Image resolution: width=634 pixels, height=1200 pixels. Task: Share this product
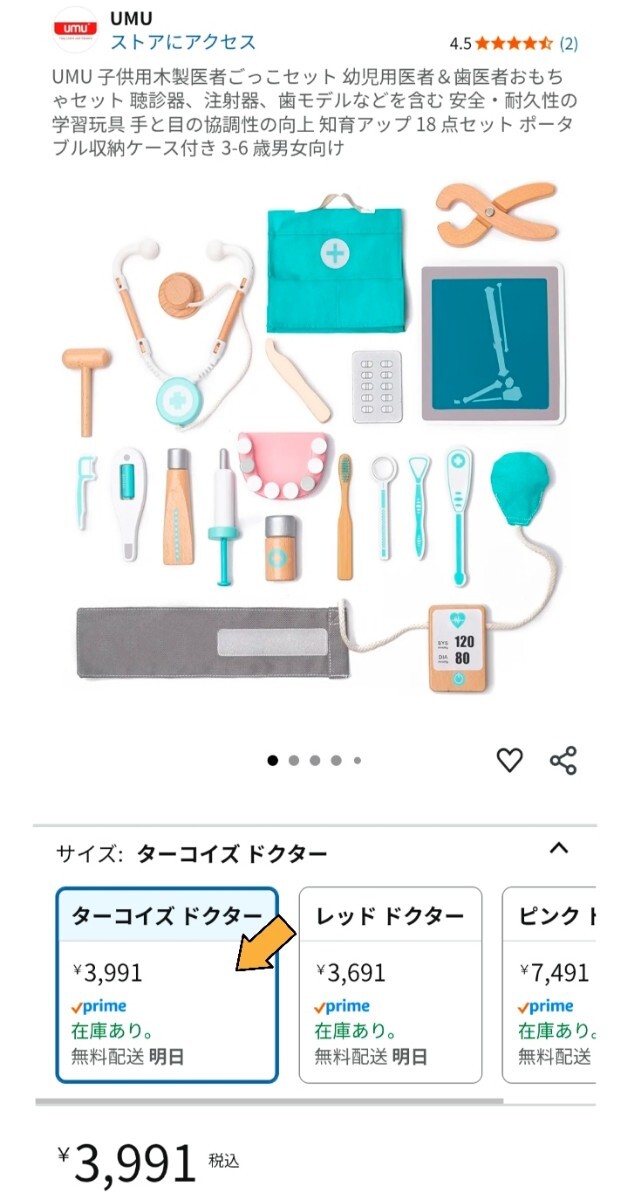point(564,761)
